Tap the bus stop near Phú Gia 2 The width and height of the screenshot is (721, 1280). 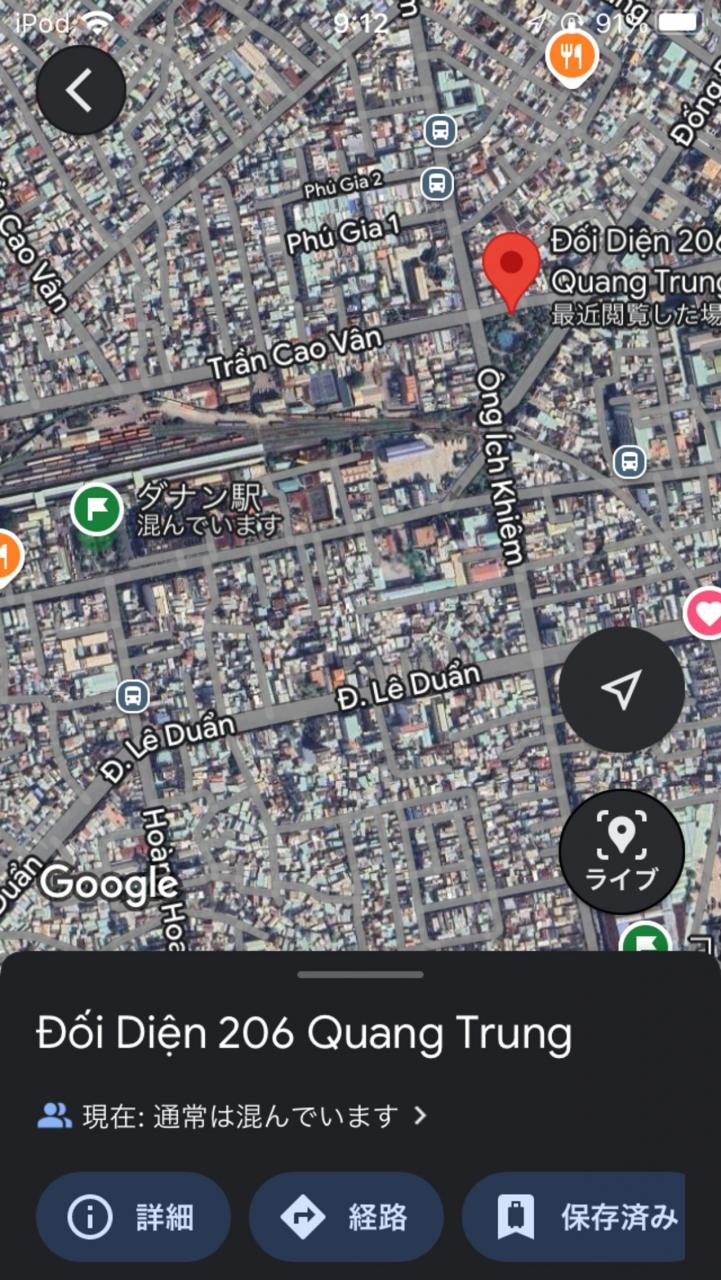(x=437, y=183)
